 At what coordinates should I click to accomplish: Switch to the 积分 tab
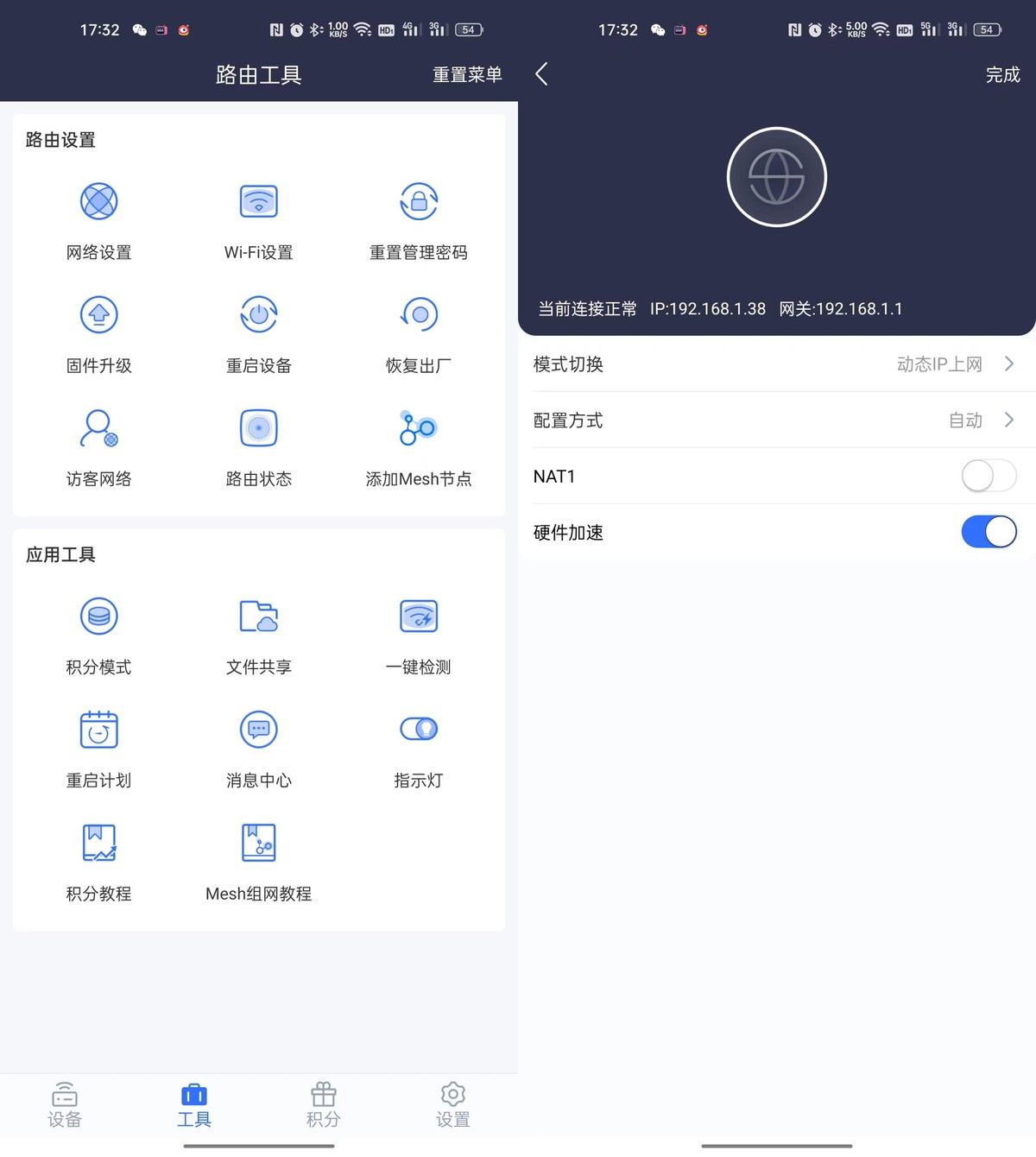[x=324, y=1105]
